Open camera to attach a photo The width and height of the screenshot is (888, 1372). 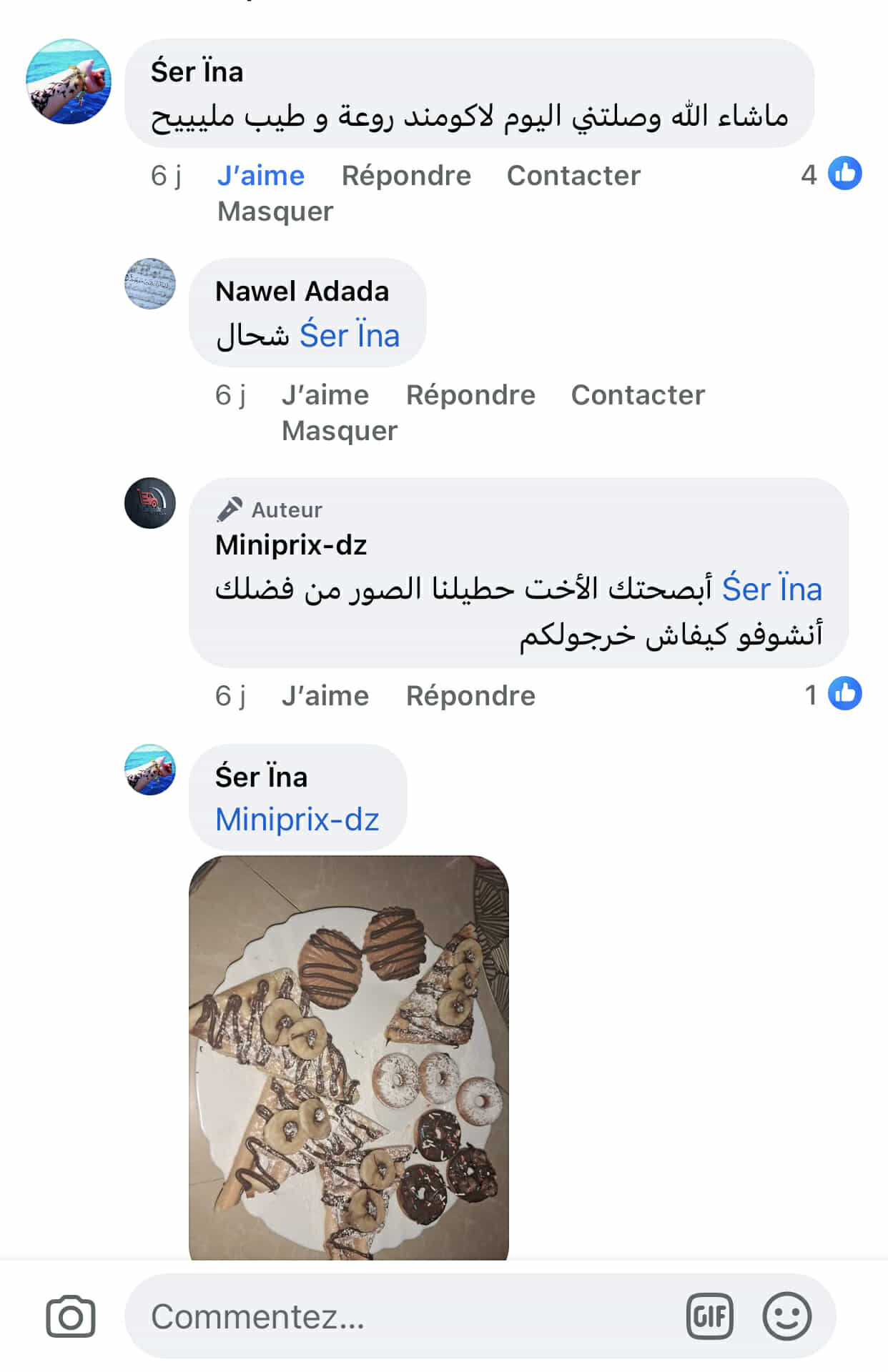70,1316
